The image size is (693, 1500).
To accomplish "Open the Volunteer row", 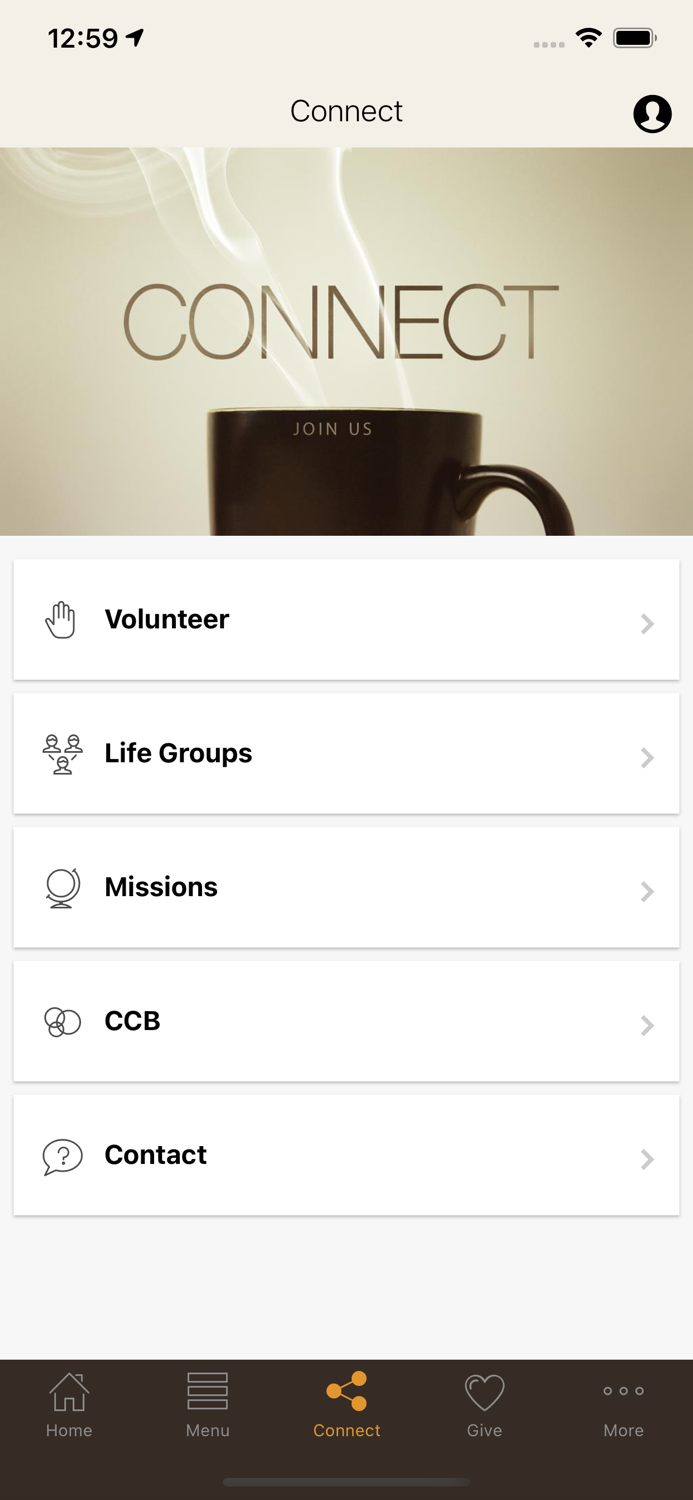I will pyautogui.click(x=346, y=620).
